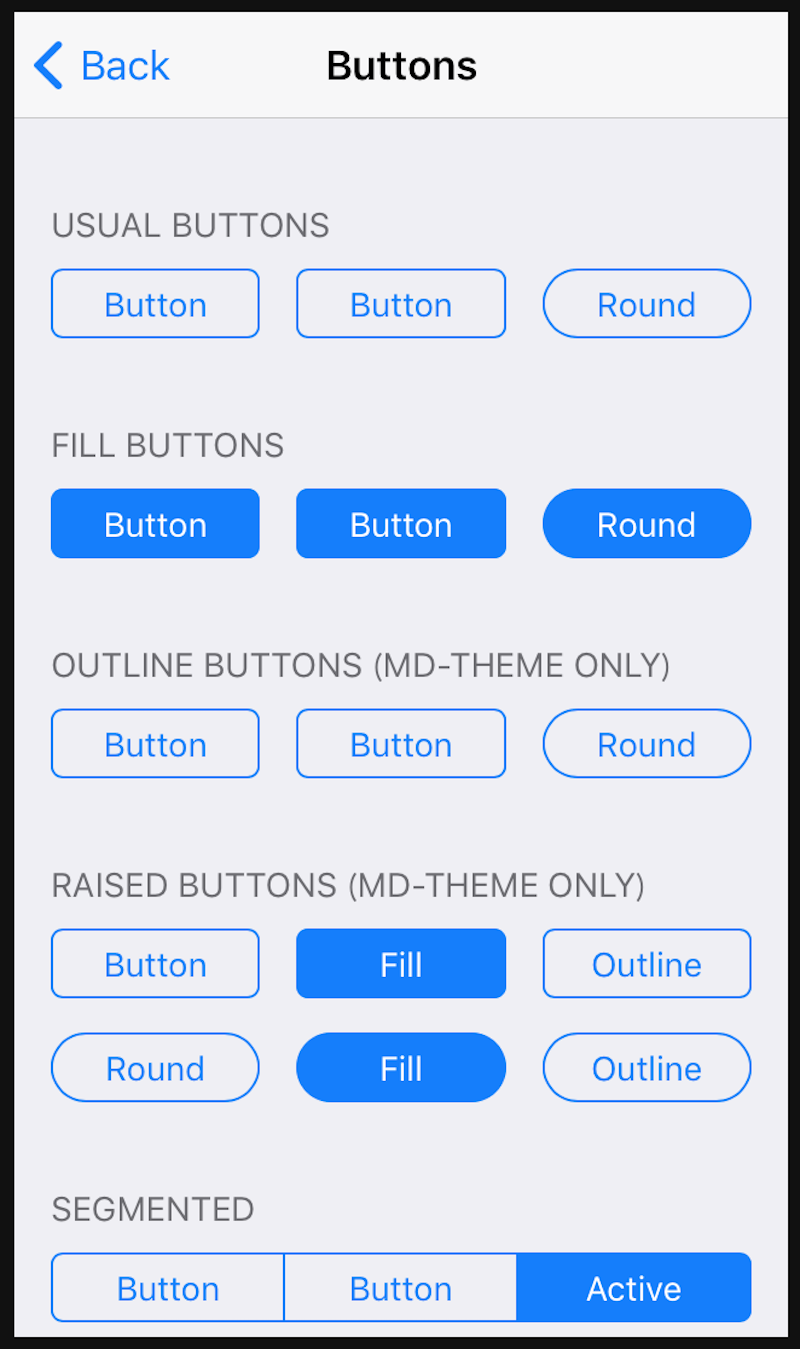Tap the rectangular Fill button in Raised Buttons
The width and height of the screenshot is (800, 1349).
401,964
